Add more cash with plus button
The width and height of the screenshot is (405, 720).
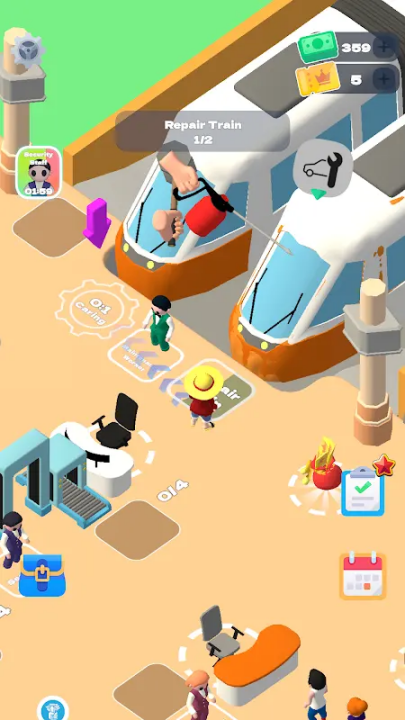click(x=384, y=47)
